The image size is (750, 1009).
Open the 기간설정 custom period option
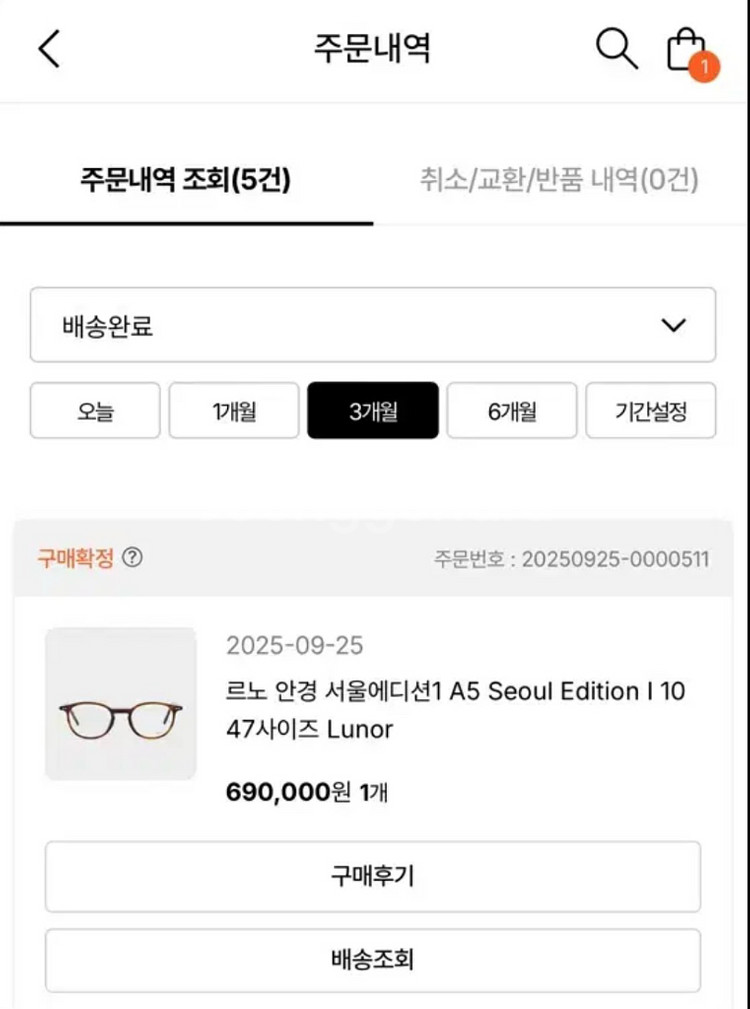coord(651,411)
